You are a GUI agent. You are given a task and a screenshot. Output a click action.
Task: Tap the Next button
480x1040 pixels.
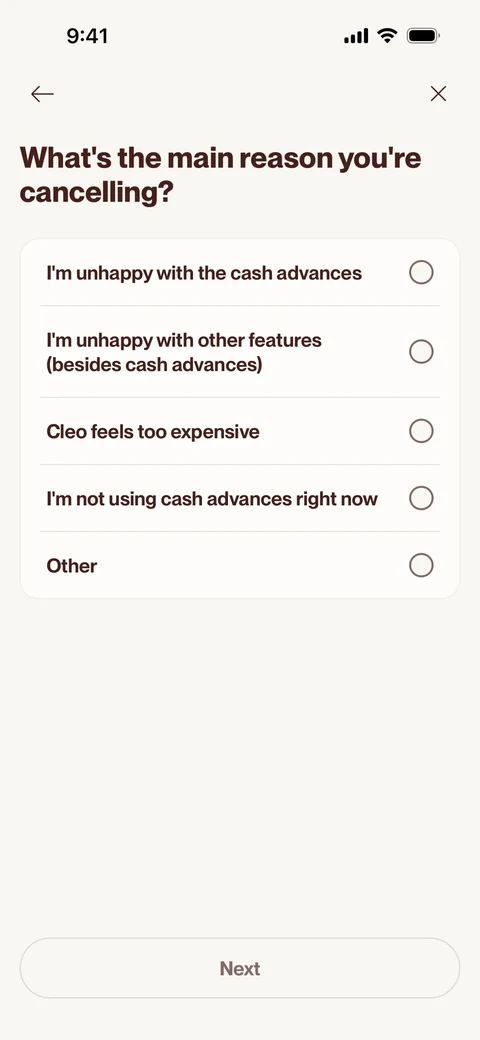point(240,968)
